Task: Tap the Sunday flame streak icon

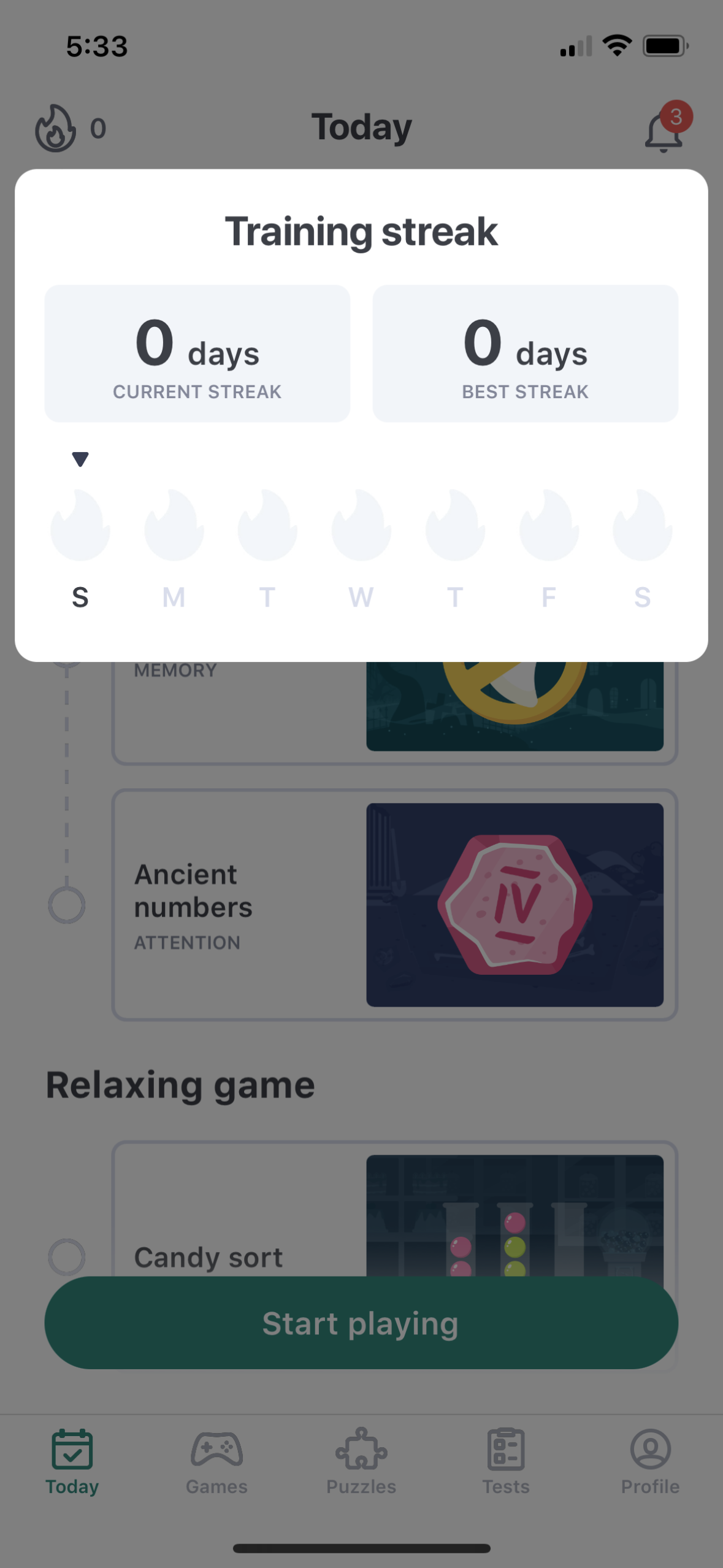Action: pyautogui.click(x=80, y=526)
